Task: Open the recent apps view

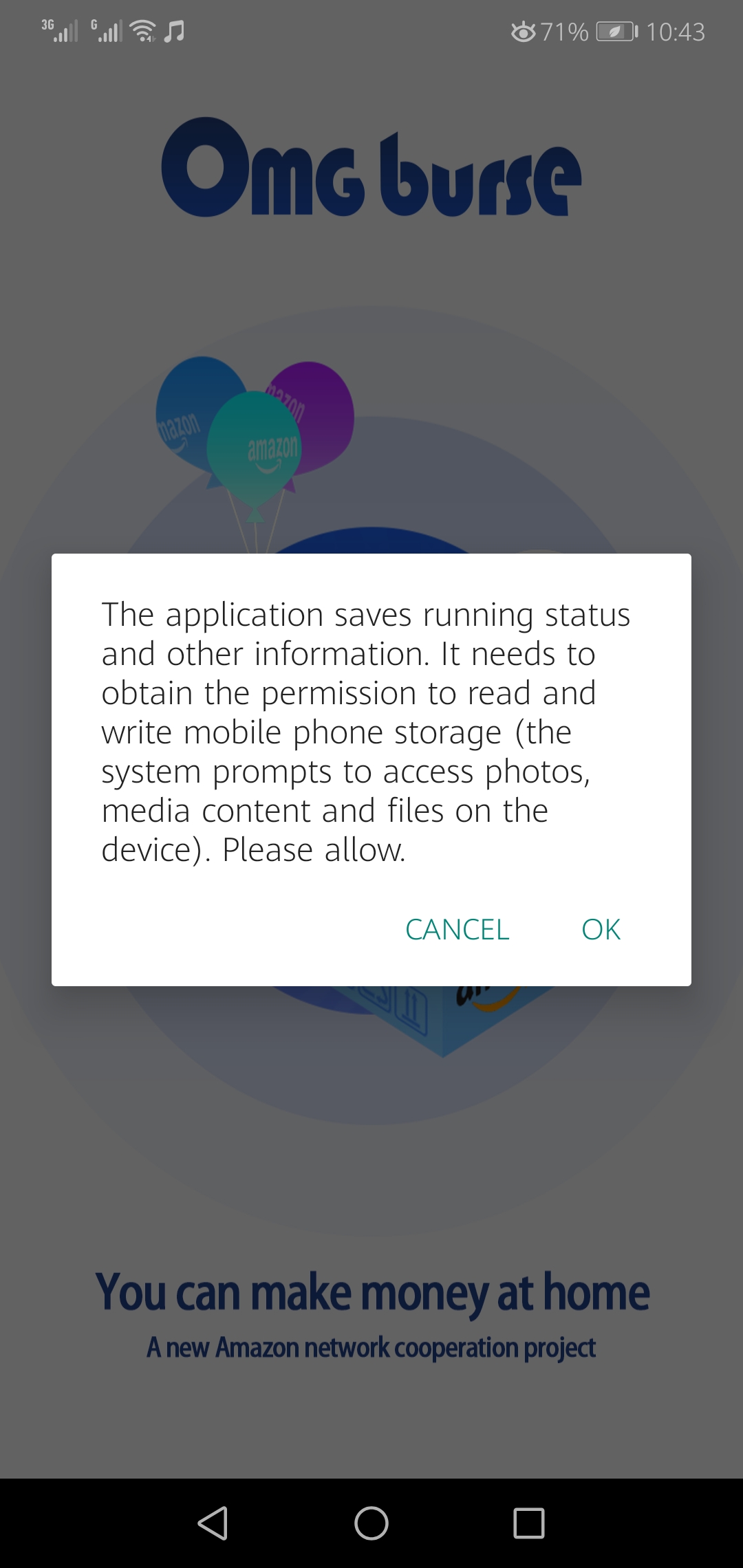Action: point(528,1523)
